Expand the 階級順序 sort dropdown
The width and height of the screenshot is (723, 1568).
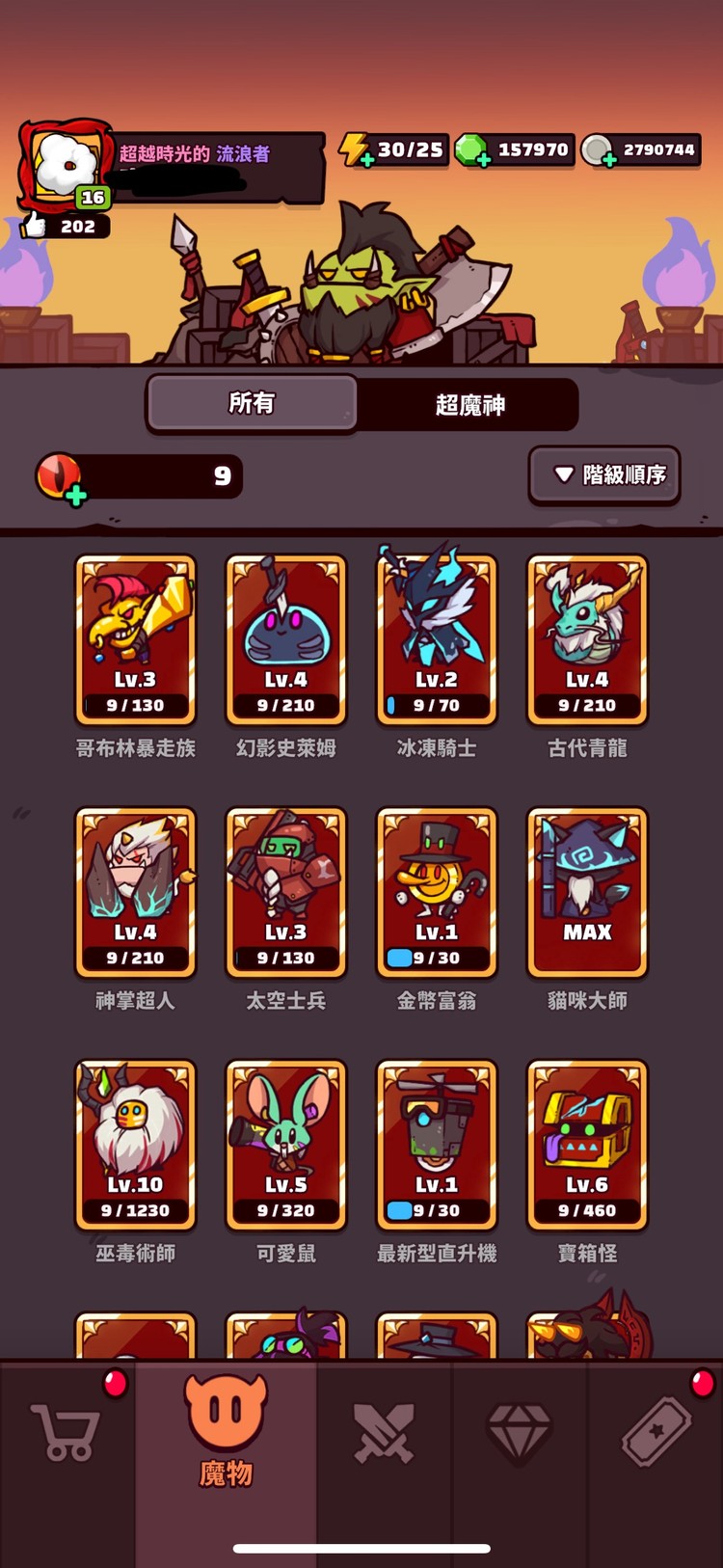point(604,474)
